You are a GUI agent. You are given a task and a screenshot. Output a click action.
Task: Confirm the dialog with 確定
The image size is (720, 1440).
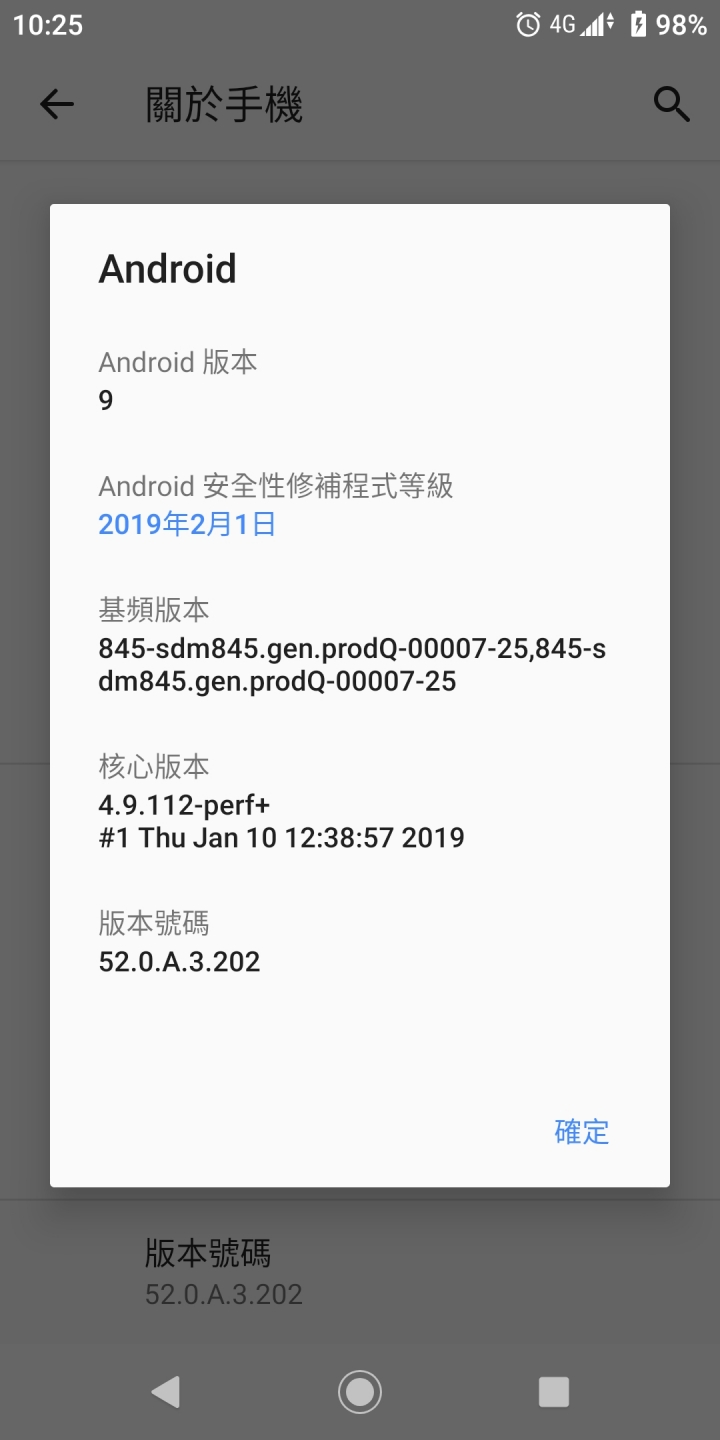(581, 1131)
